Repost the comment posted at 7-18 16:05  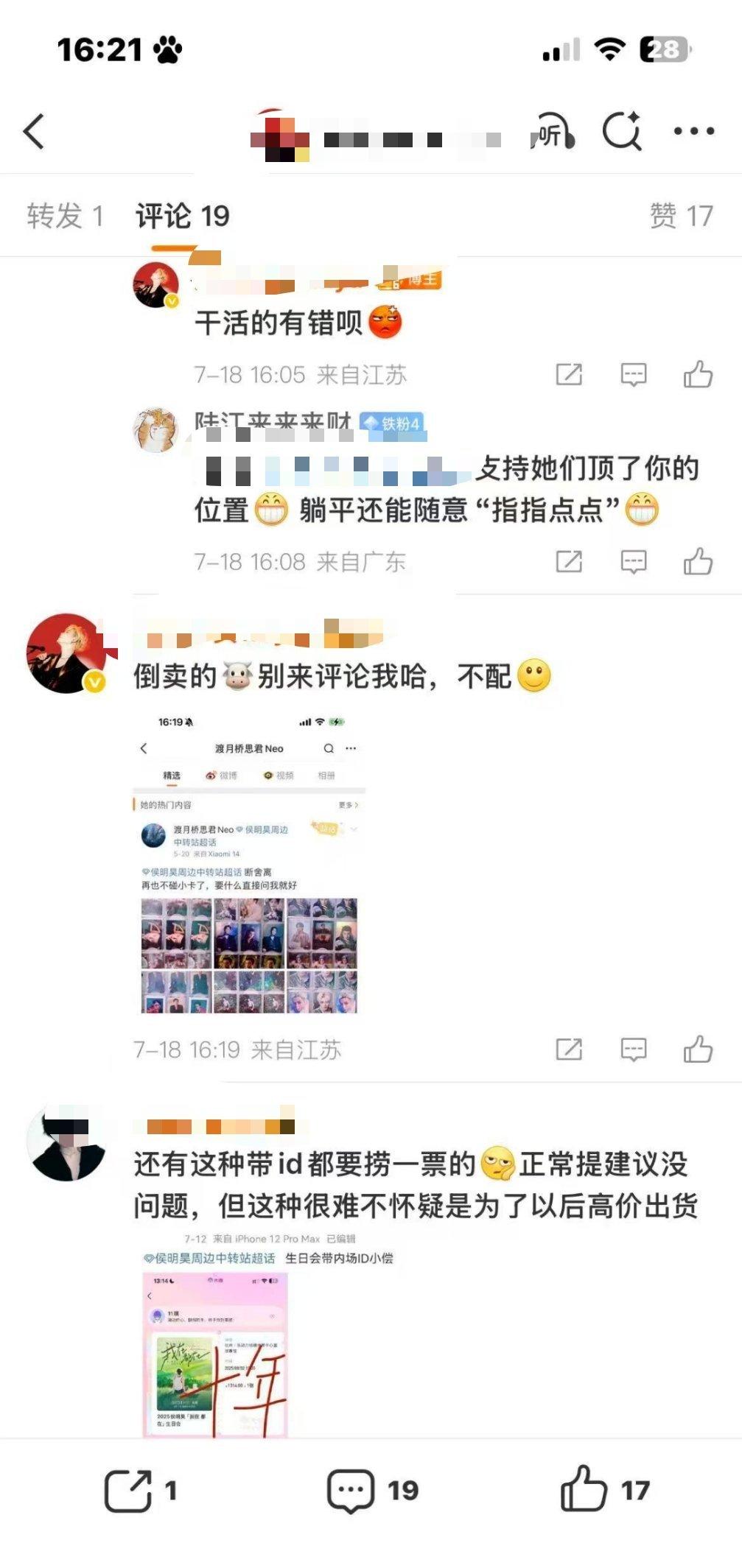(569, 375)
